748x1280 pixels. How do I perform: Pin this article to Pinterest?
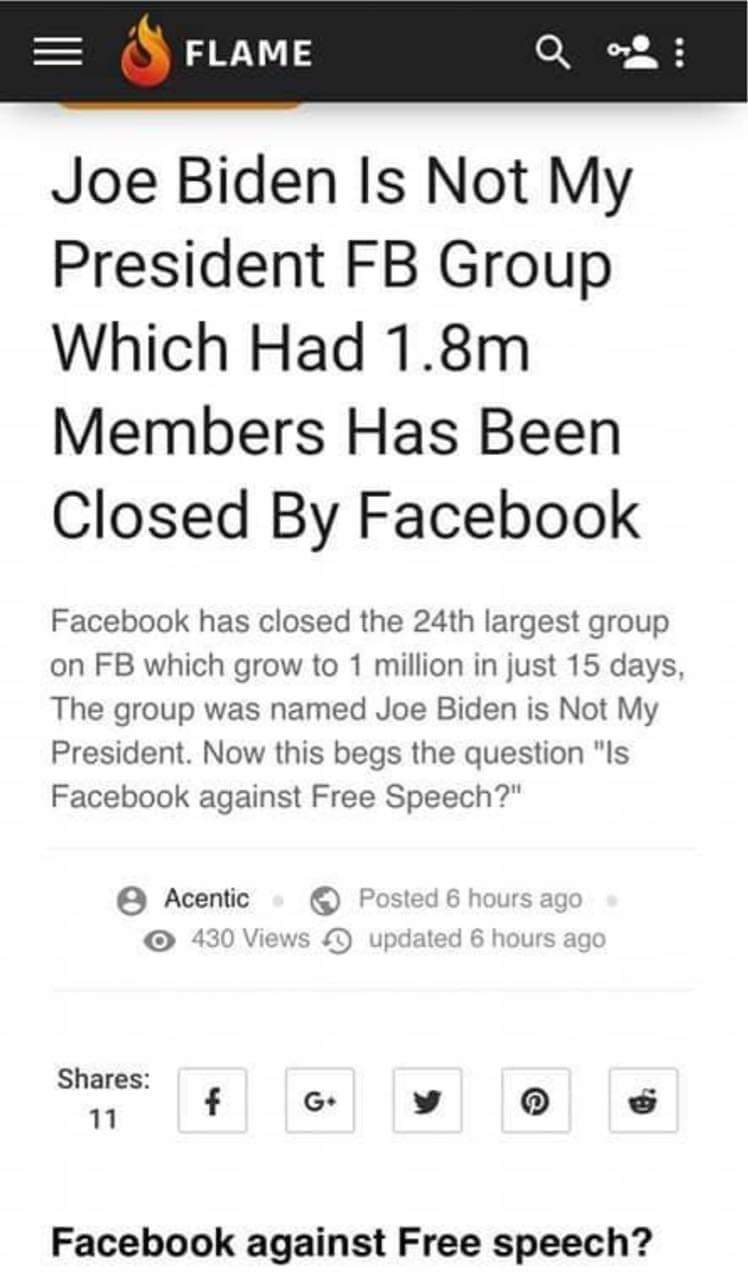pyautogui.click(x=535, y=1101)
